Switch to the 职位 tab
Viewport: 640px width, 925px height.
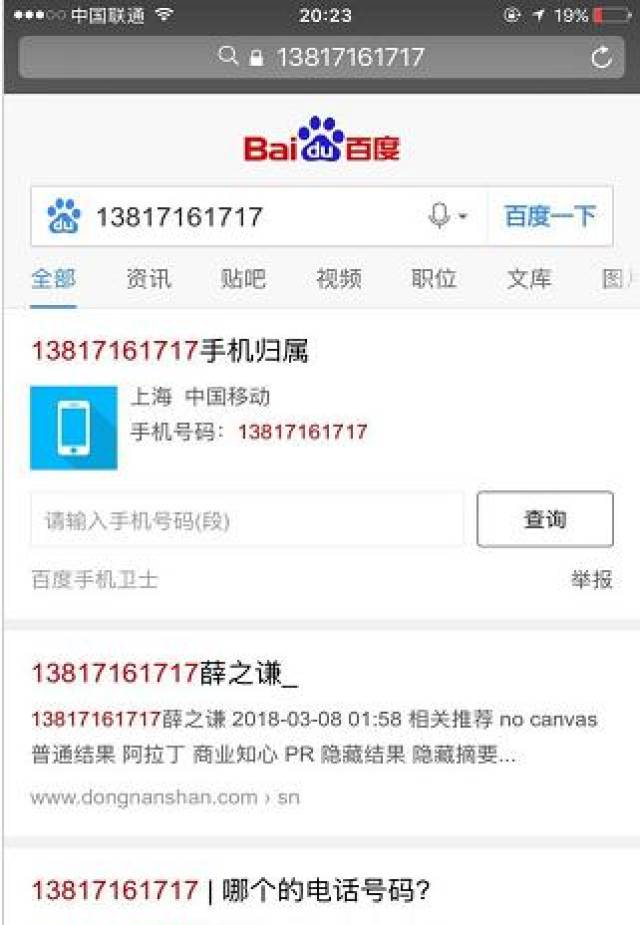[x=433, y=279]
